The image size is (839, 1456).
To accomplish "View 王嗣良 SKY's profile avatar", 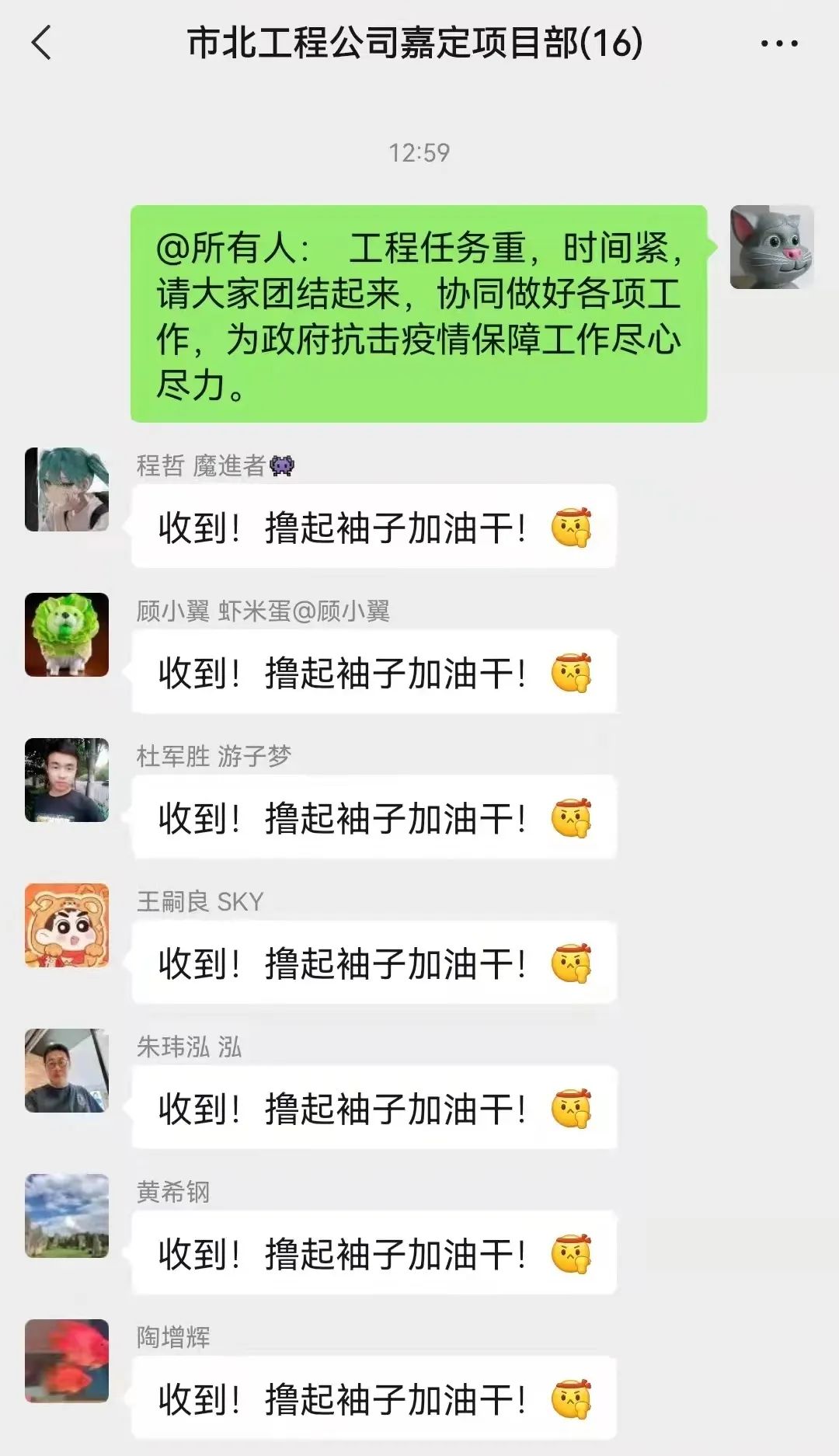I will coord(67,925).
